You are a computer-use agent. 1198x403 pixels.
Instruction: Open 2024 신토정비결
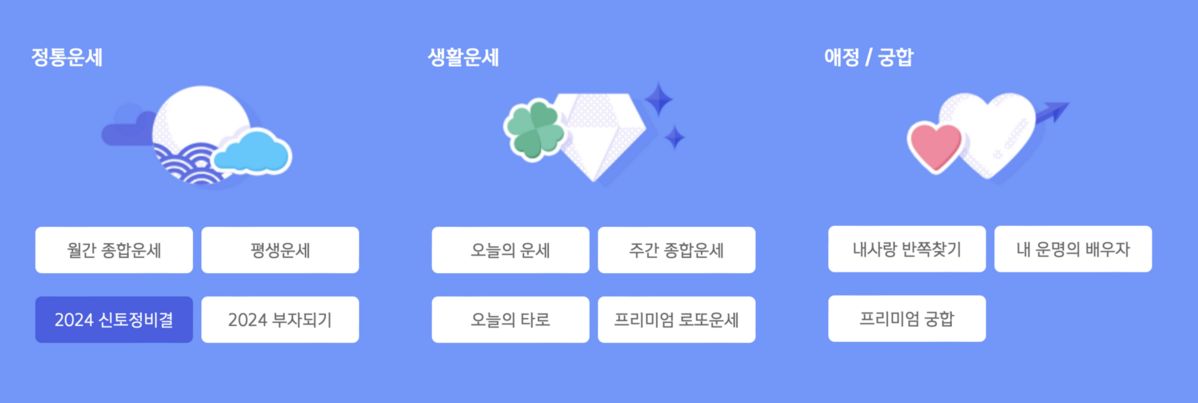114,320
